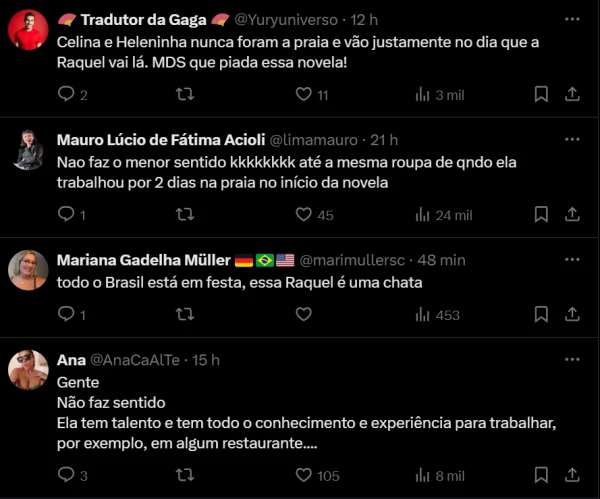600x499 pixels.
Task: Bookmark Tradutor da Gaga's tweet
Action: [x=540, y=94]
